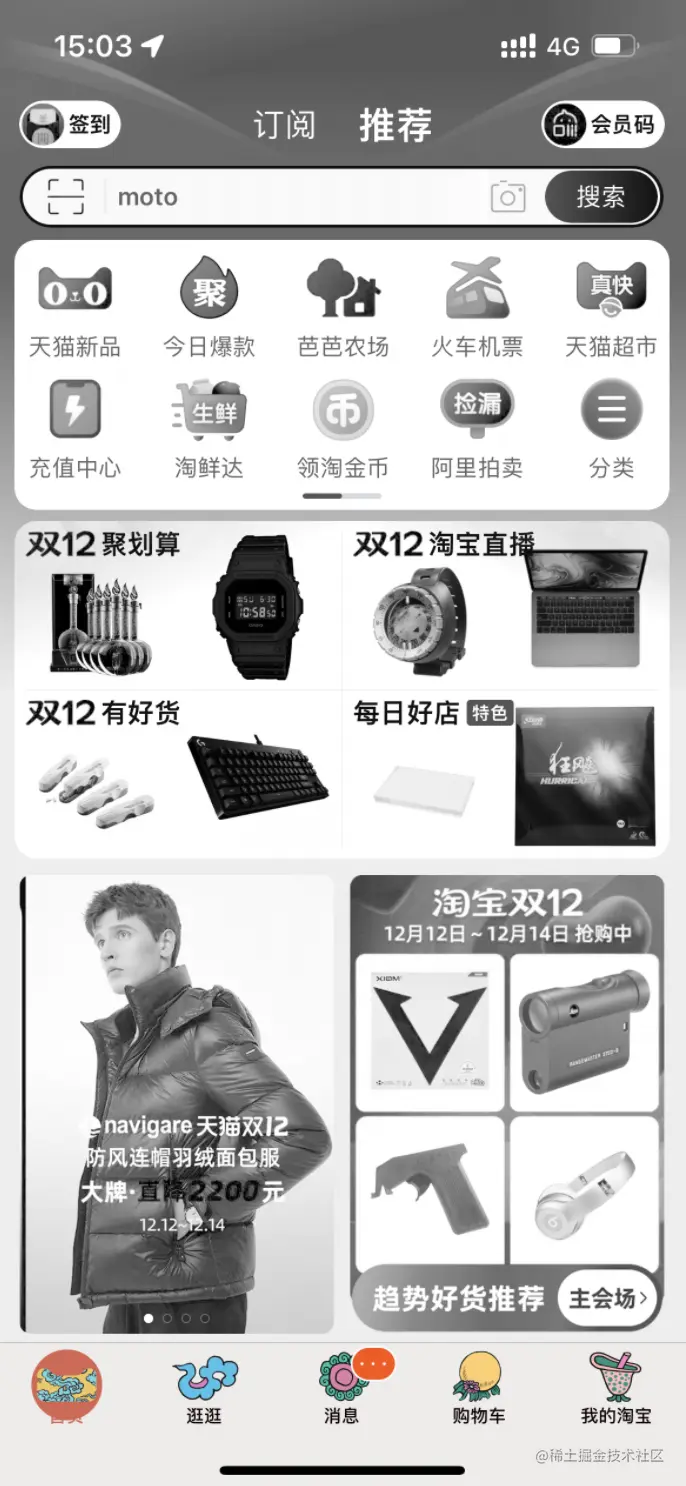This screenshot has width=686, height=1486.
Task: Tap the 签到 check-in button
Action: pos(70,125)
